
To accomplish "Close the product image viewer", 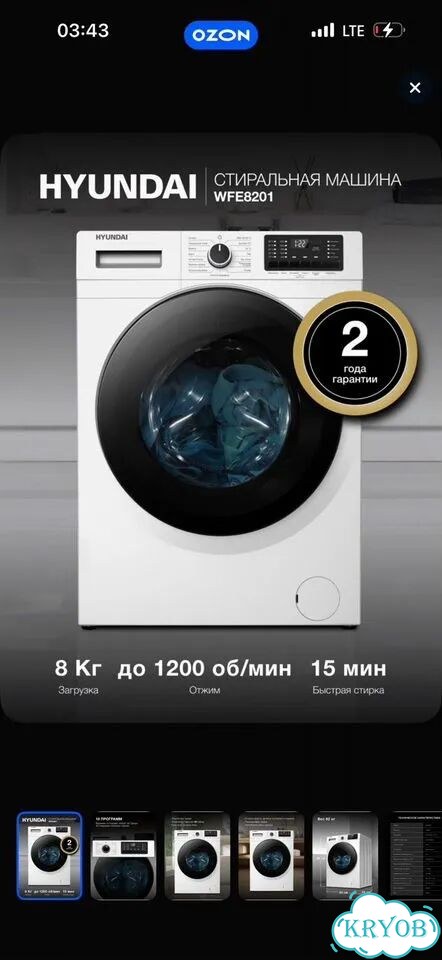I will (x=415, y=88).
